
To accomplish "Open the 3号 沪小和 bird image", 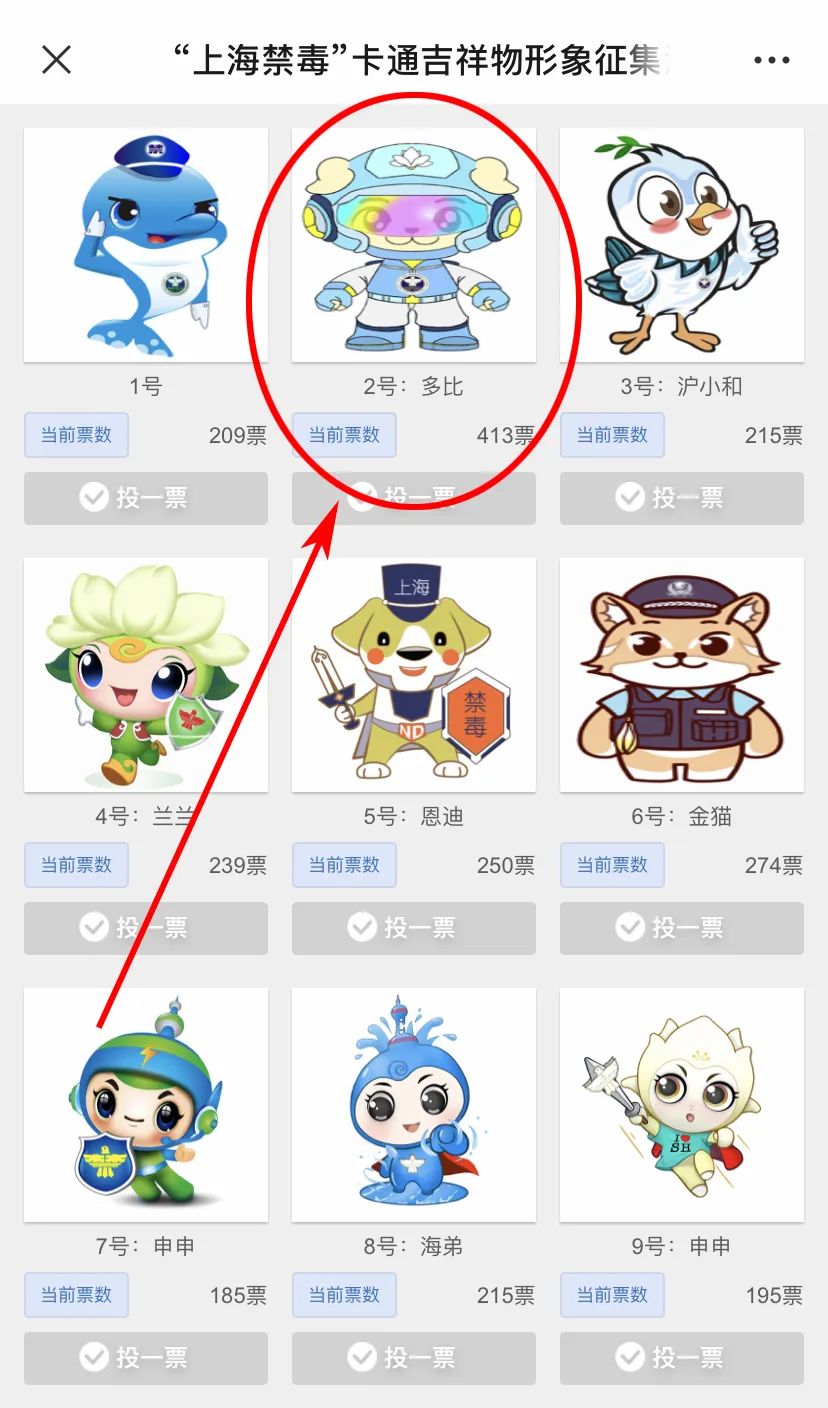I will [x=682, y=245].
